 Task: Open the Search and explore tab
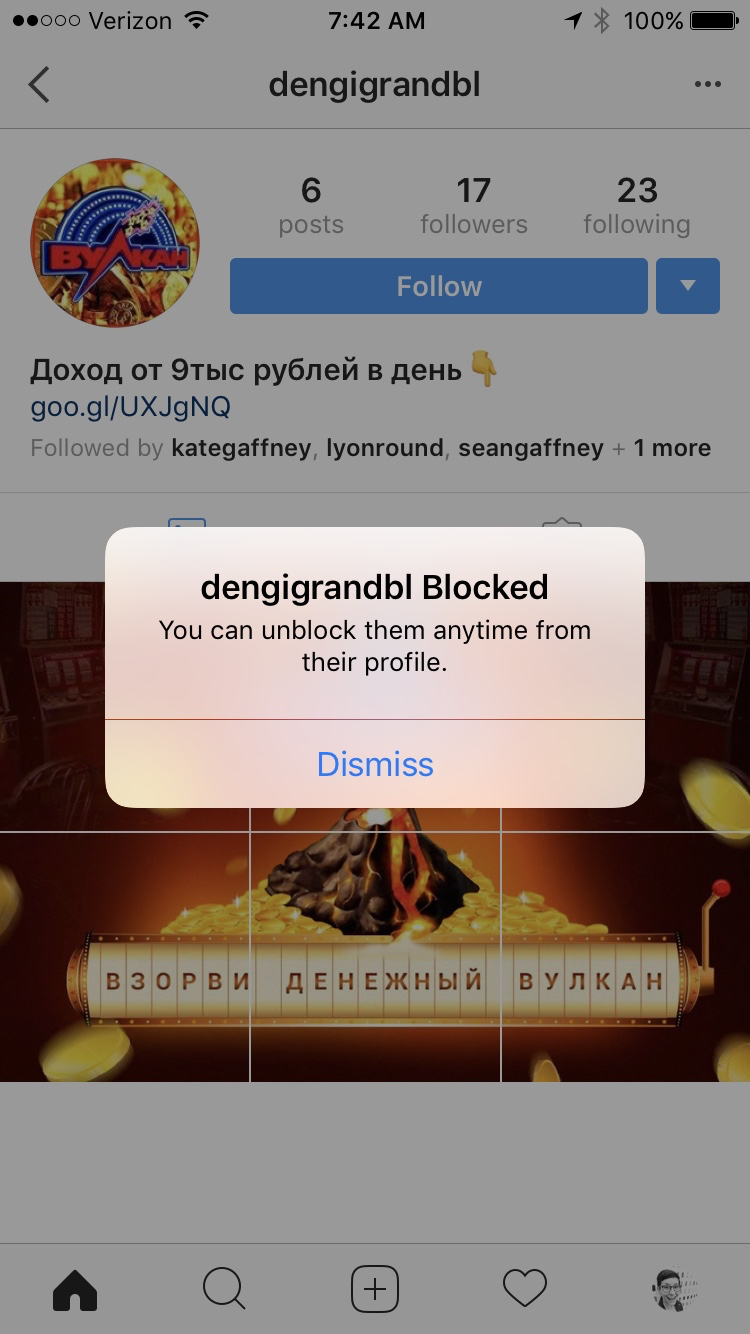click(224, 1289)
